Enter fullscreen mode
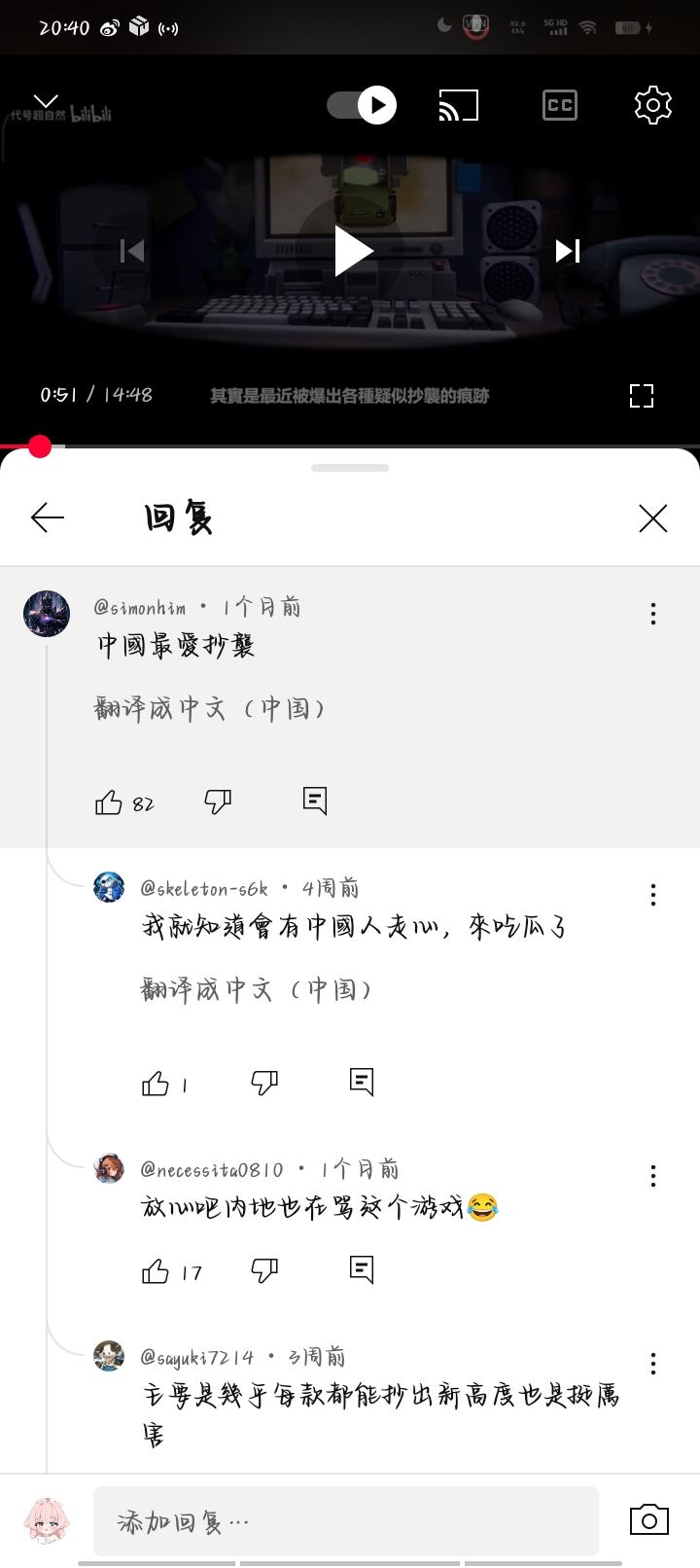 (641, 396)
